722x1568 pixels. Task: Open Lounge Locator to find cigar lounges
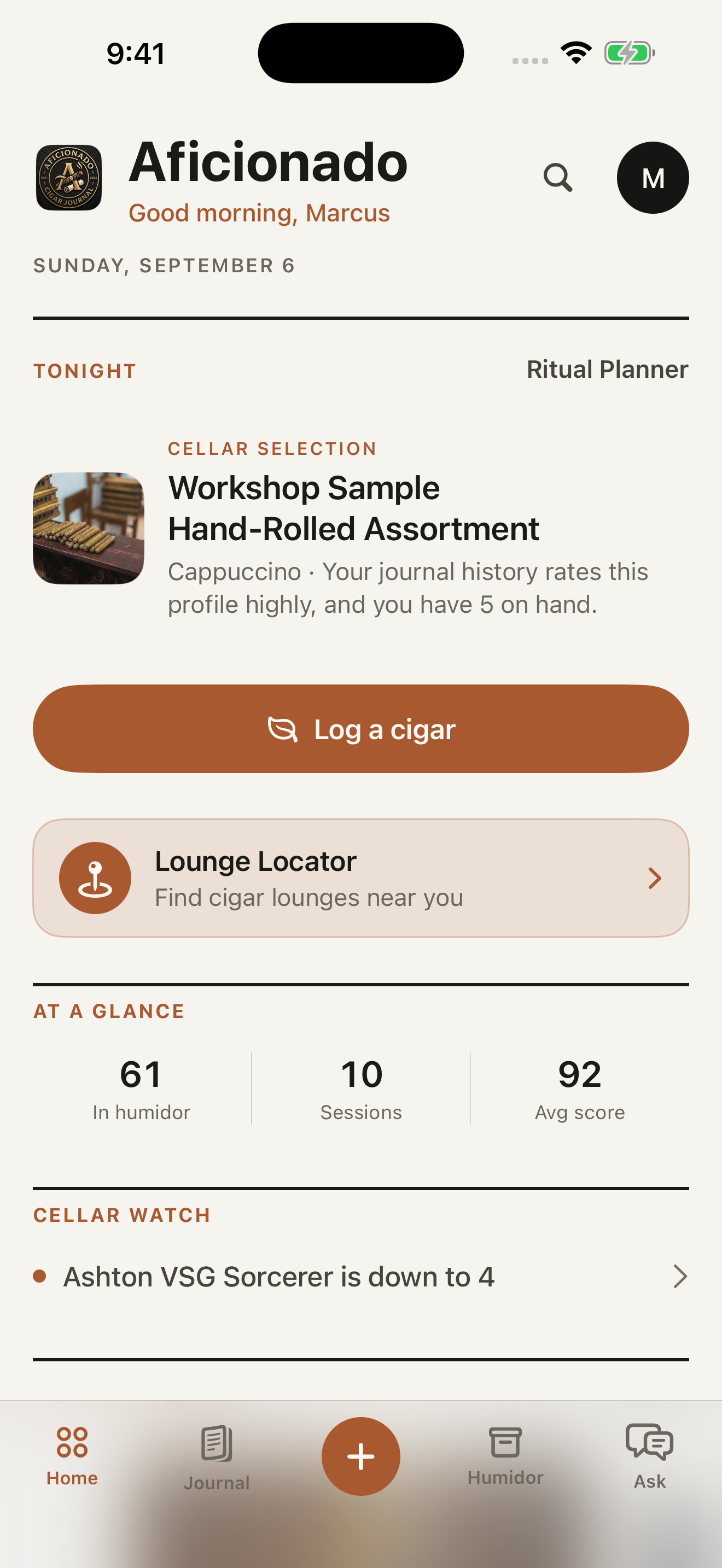(x=360, y=877)
